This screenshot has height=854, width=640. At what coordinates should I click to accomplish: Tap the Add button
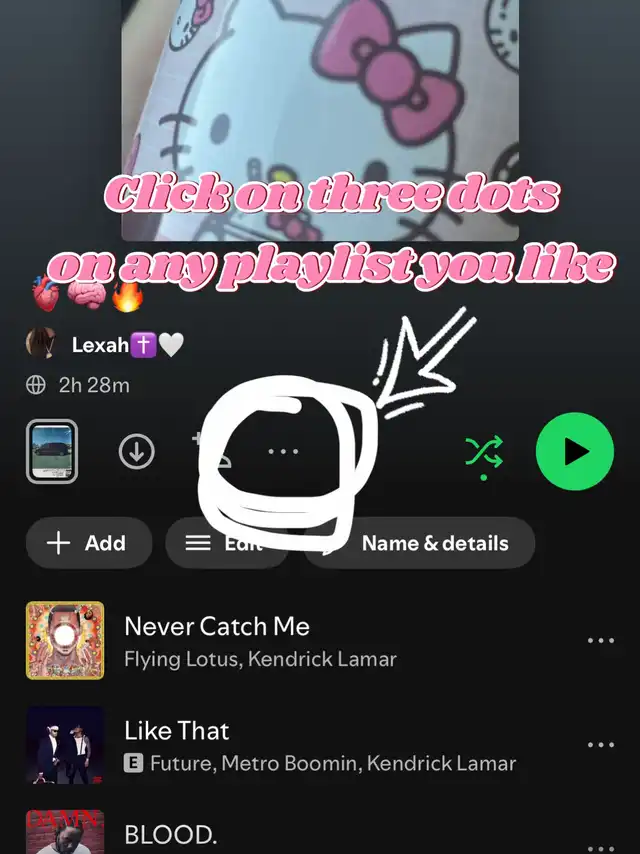pyautogui.click(x=89, y=543)
